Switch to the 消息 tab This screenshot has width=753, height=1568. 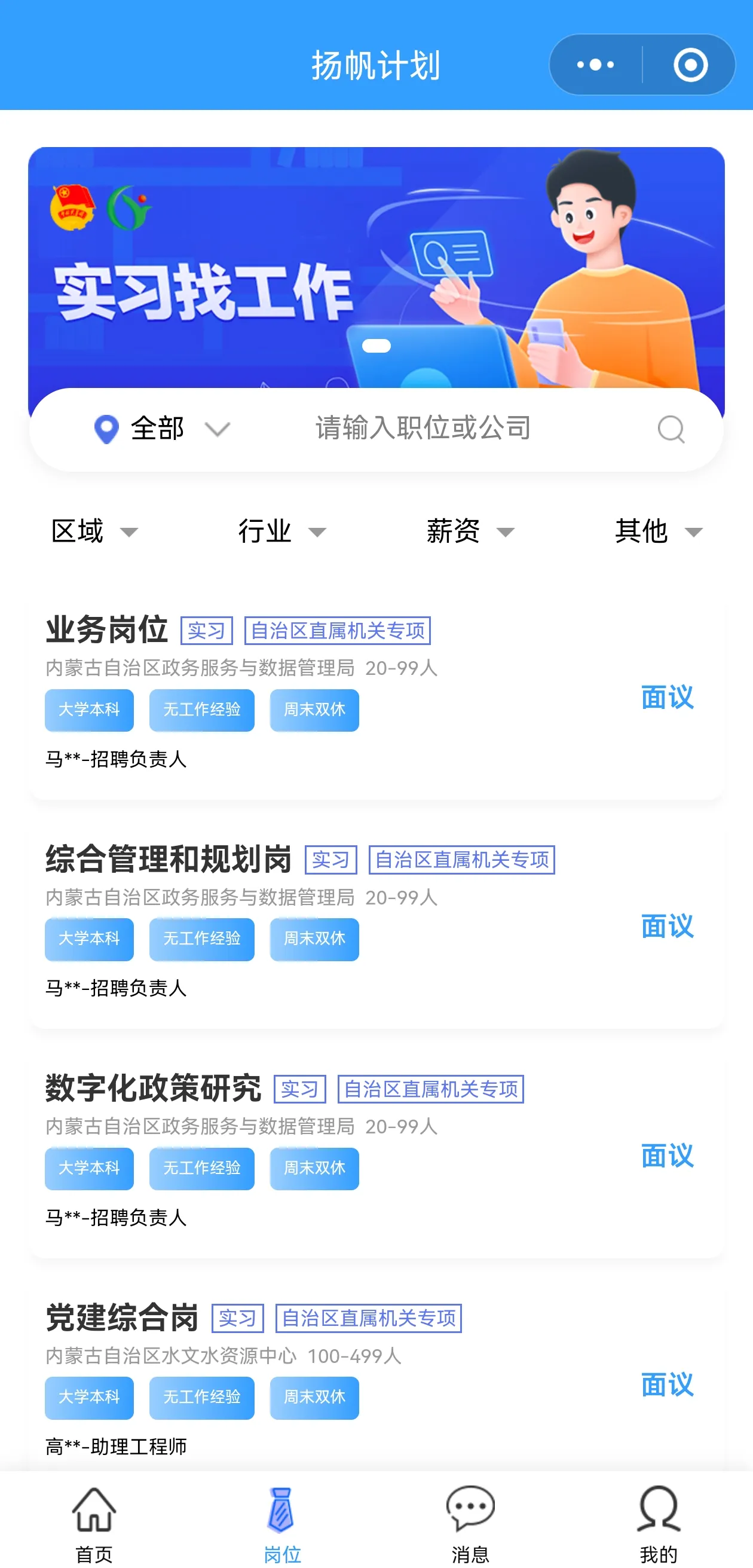470,1523
